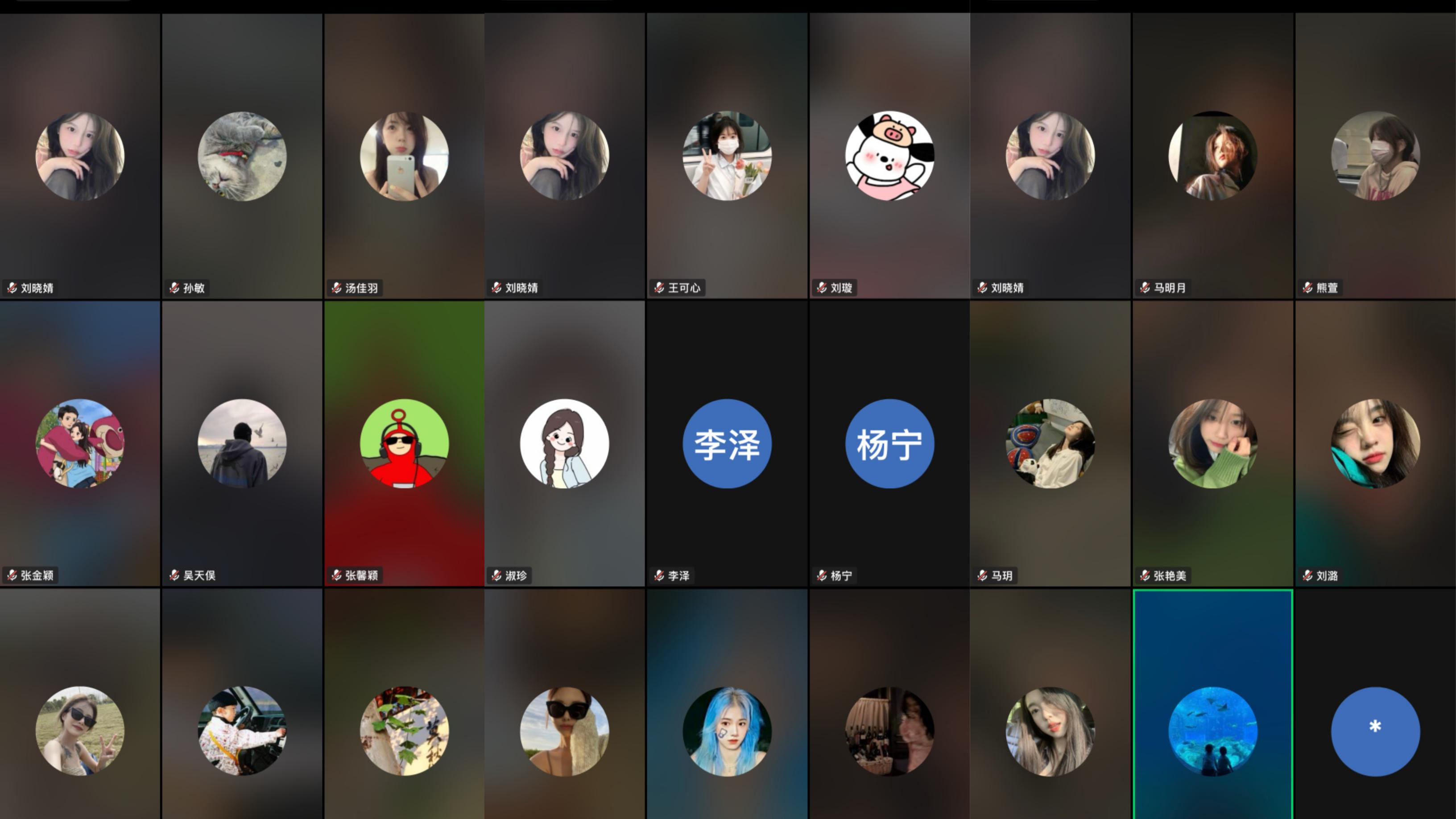
Task: Select 淑珍's participant tile
Action: 564,444
